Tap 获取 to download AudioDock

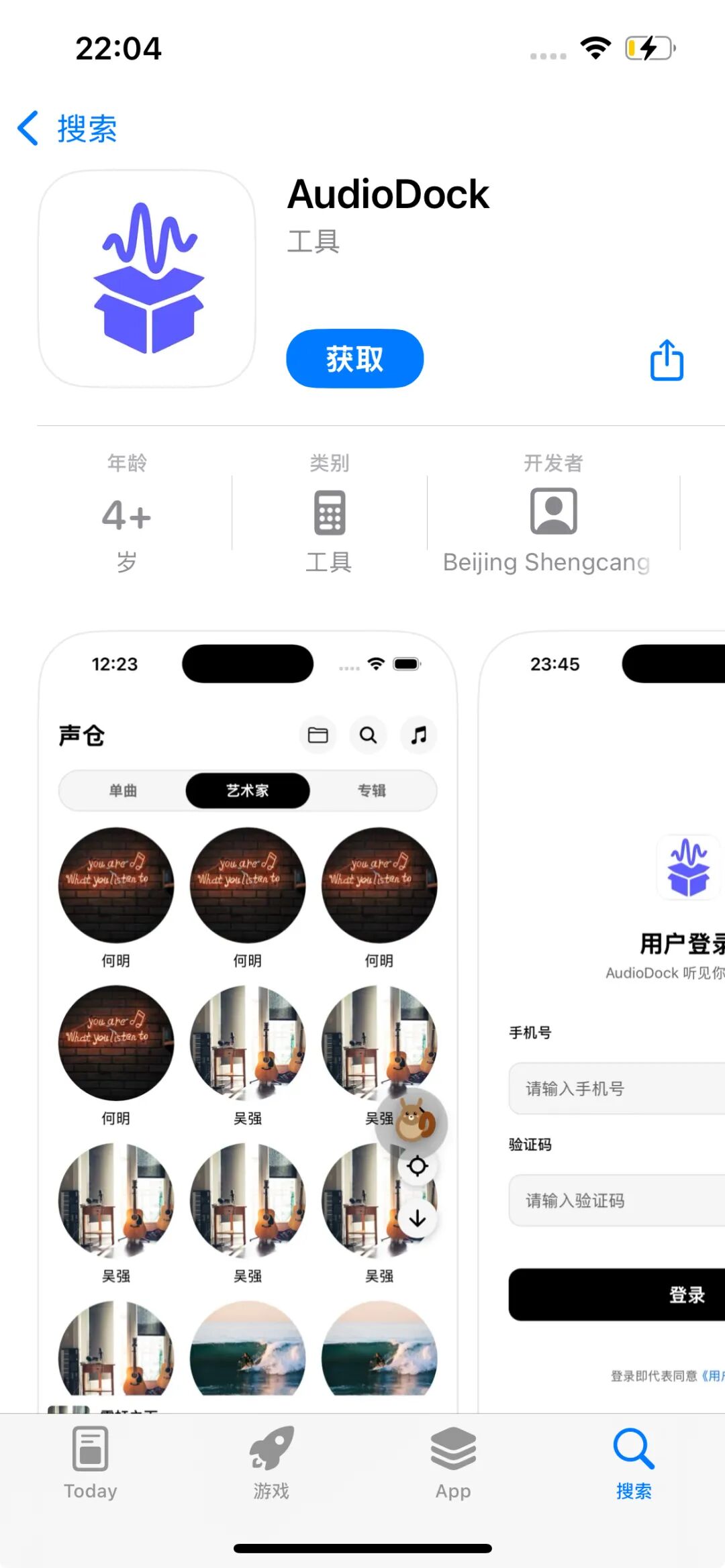354,358
